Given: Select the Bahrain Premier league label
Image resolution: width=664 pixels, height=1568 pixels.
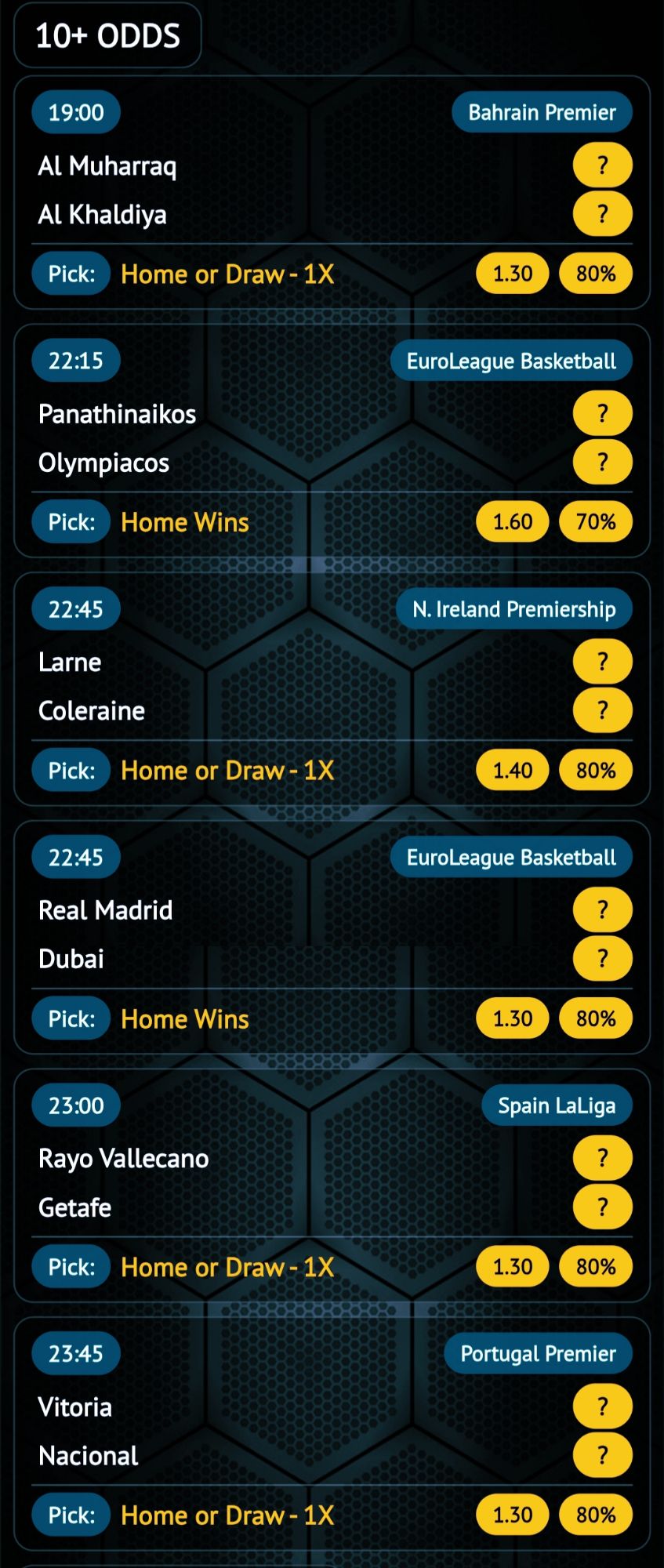Looking at the screenshot, I should 541,111.
